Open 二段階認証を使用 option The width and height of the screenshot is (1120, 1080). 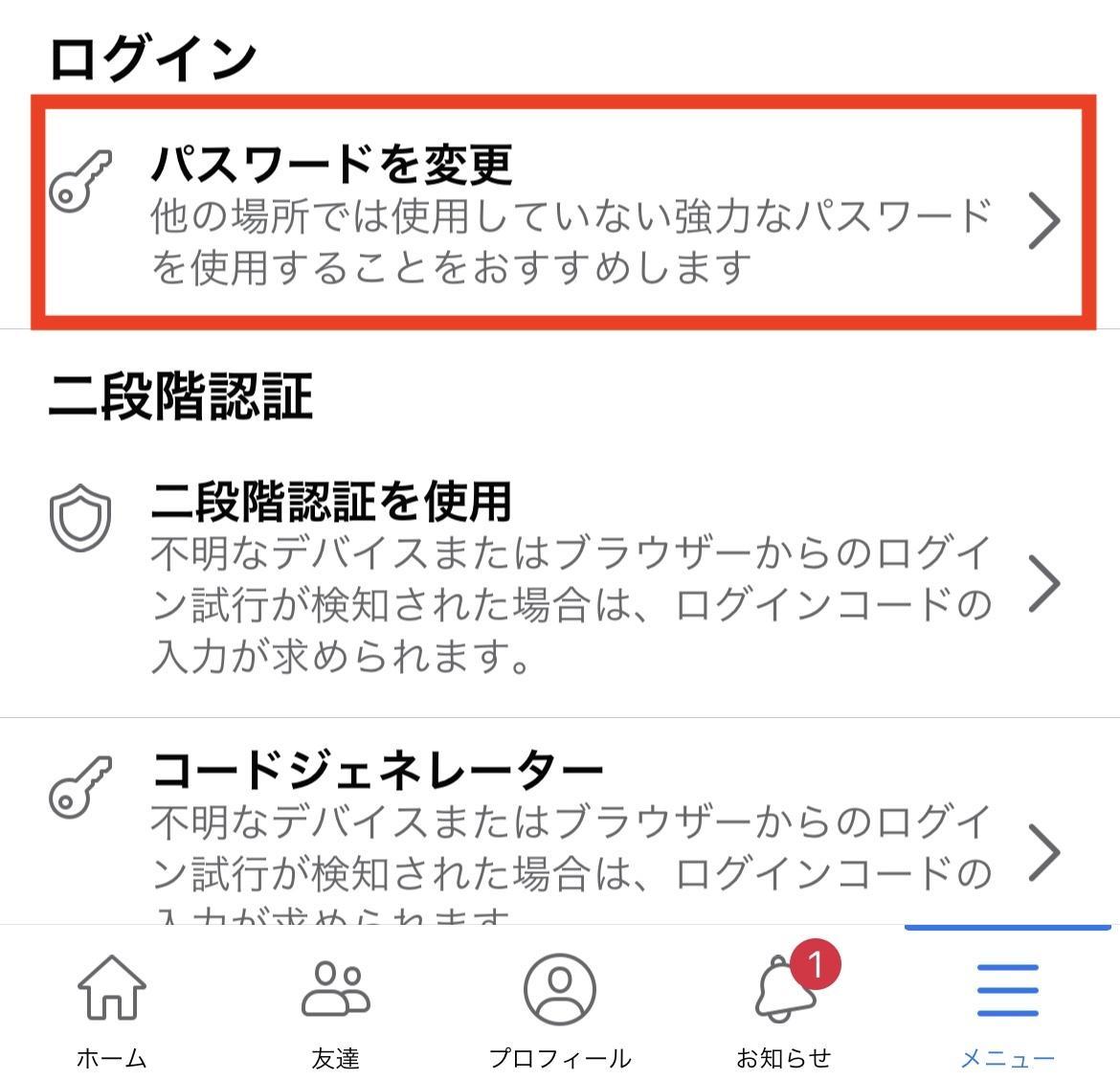(x=560, y=579)
